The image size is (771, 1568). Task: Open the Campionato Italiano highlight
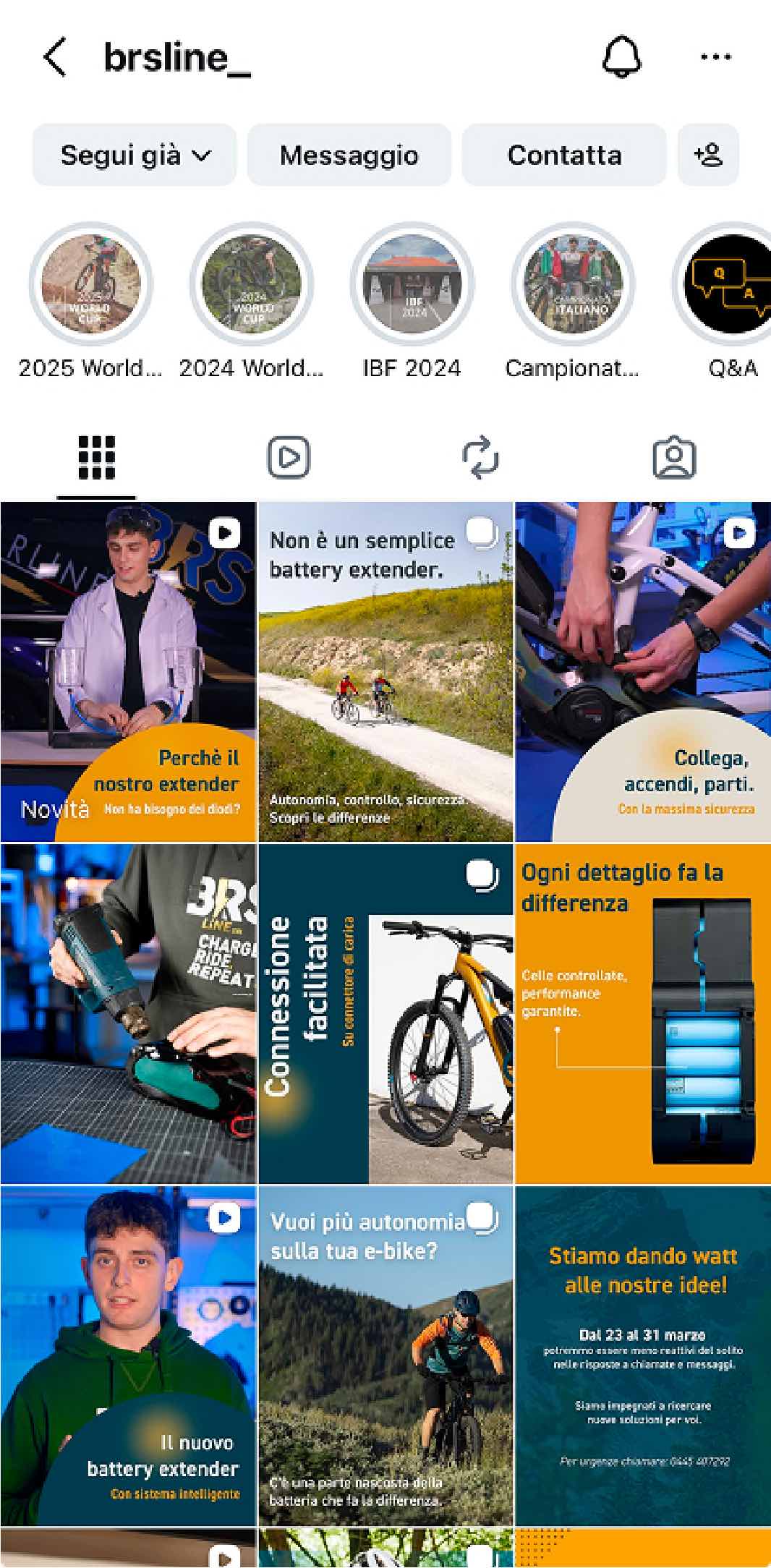point(573,284)
